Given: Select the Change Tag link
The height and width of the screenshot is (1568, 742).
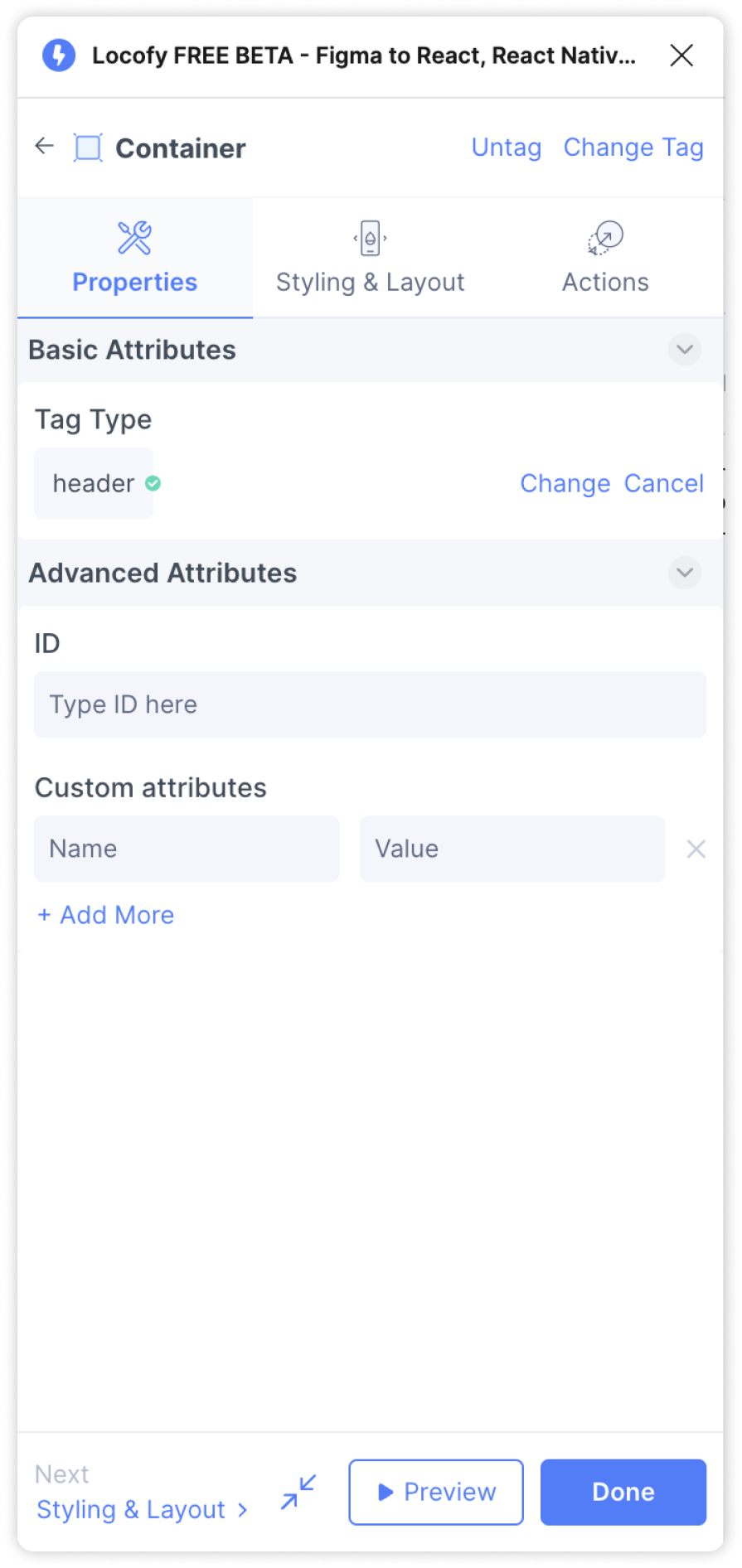Looking at the screenshot, I should pos(633,148).
